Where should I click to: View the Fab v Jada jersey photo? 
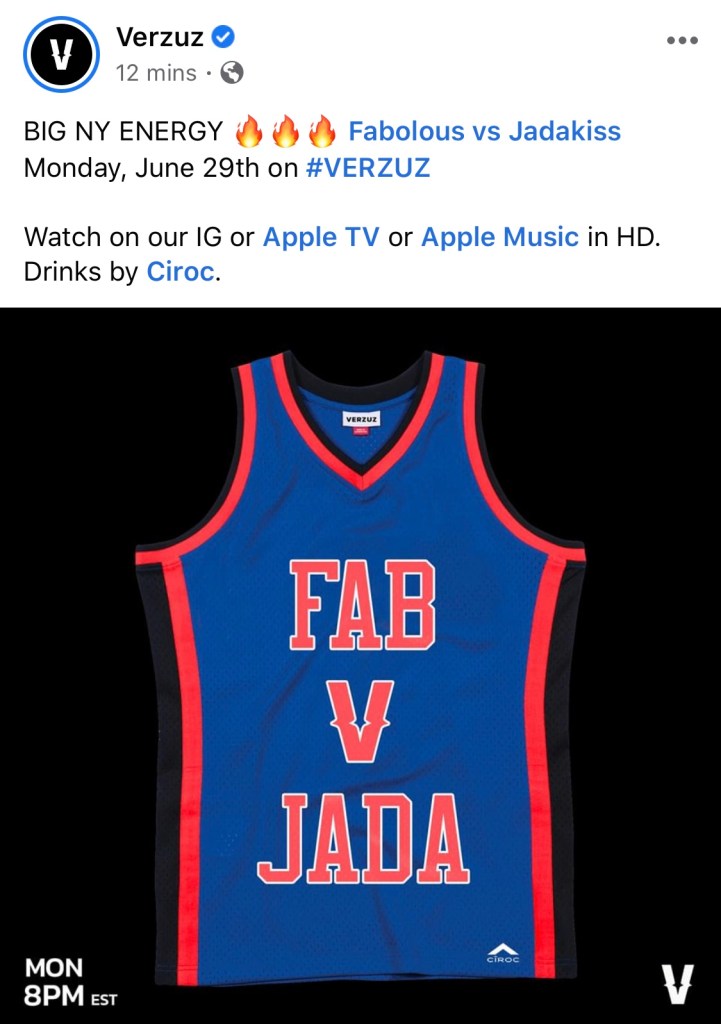[360, 665]
